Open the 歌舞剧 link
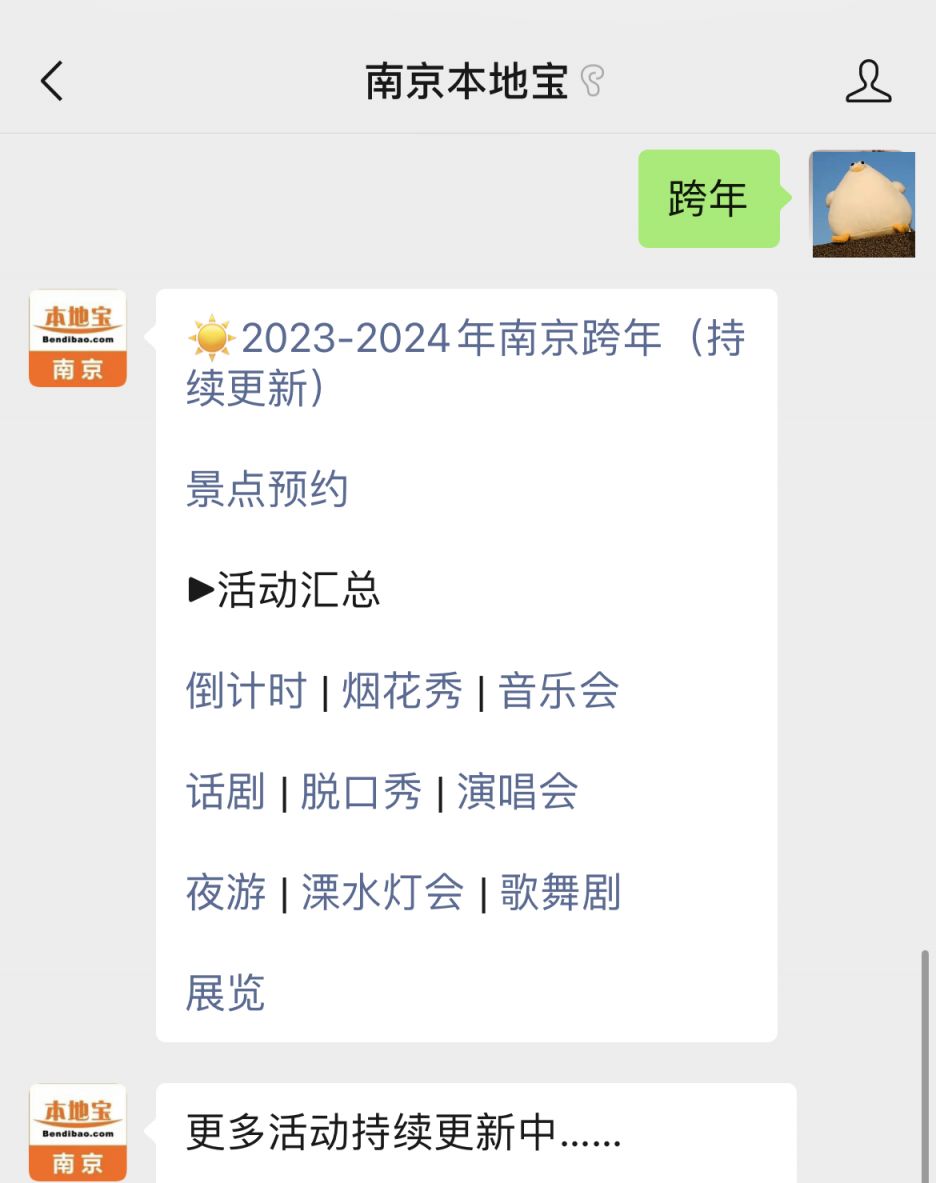 [x=560, y=893]
